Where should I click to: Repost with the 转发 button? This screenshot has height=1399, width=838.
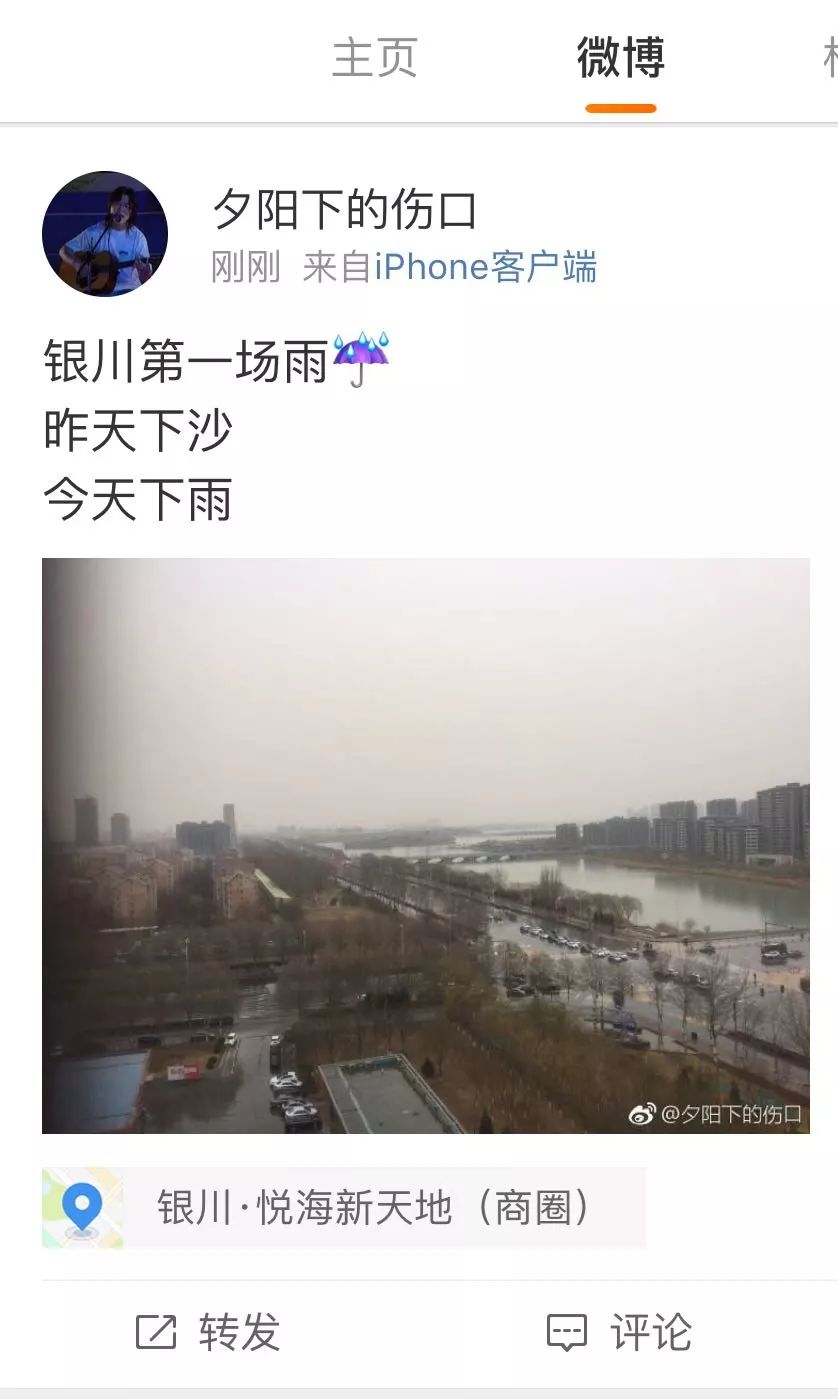(x=208, y=1332)
